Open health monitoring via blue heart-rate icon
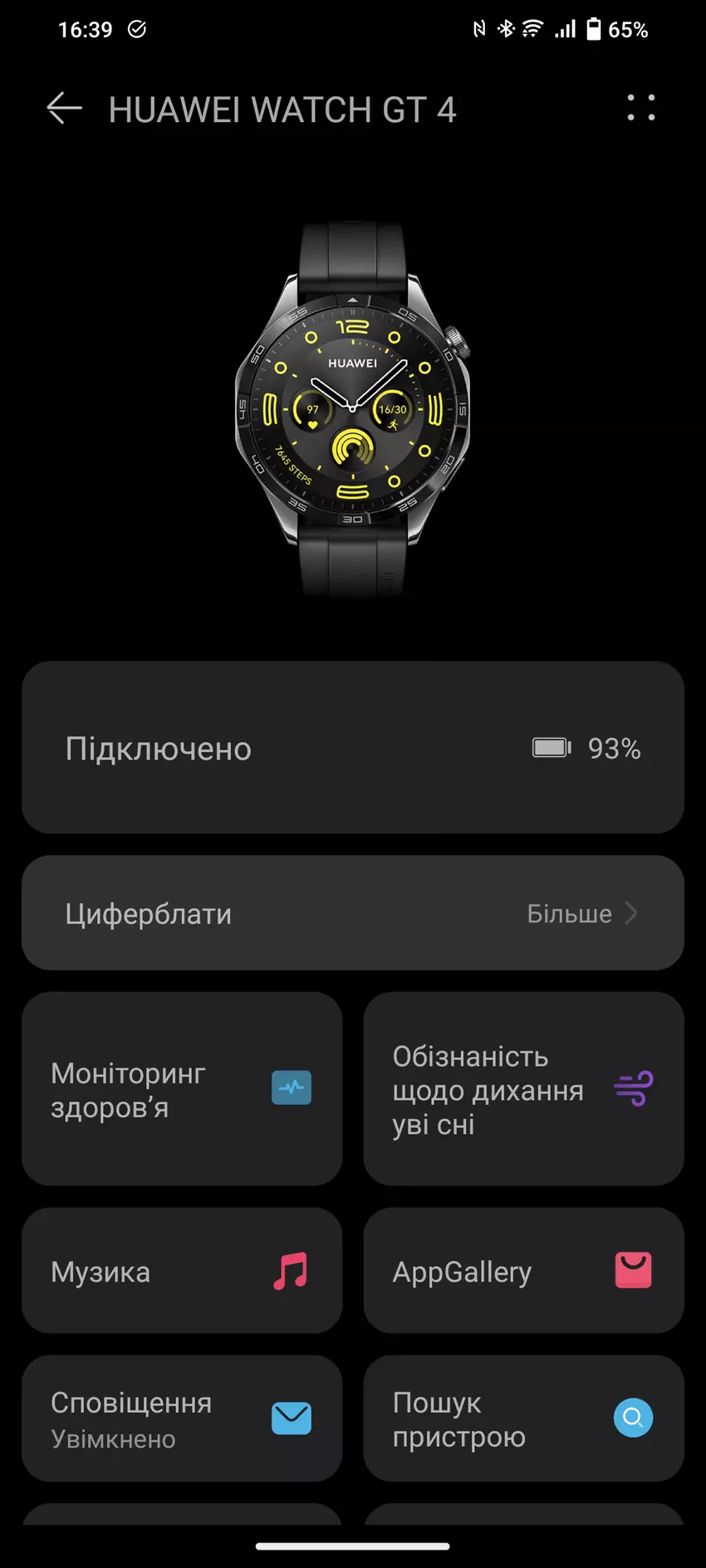Screen dimensions: 706x1568 coord(292,1087)
